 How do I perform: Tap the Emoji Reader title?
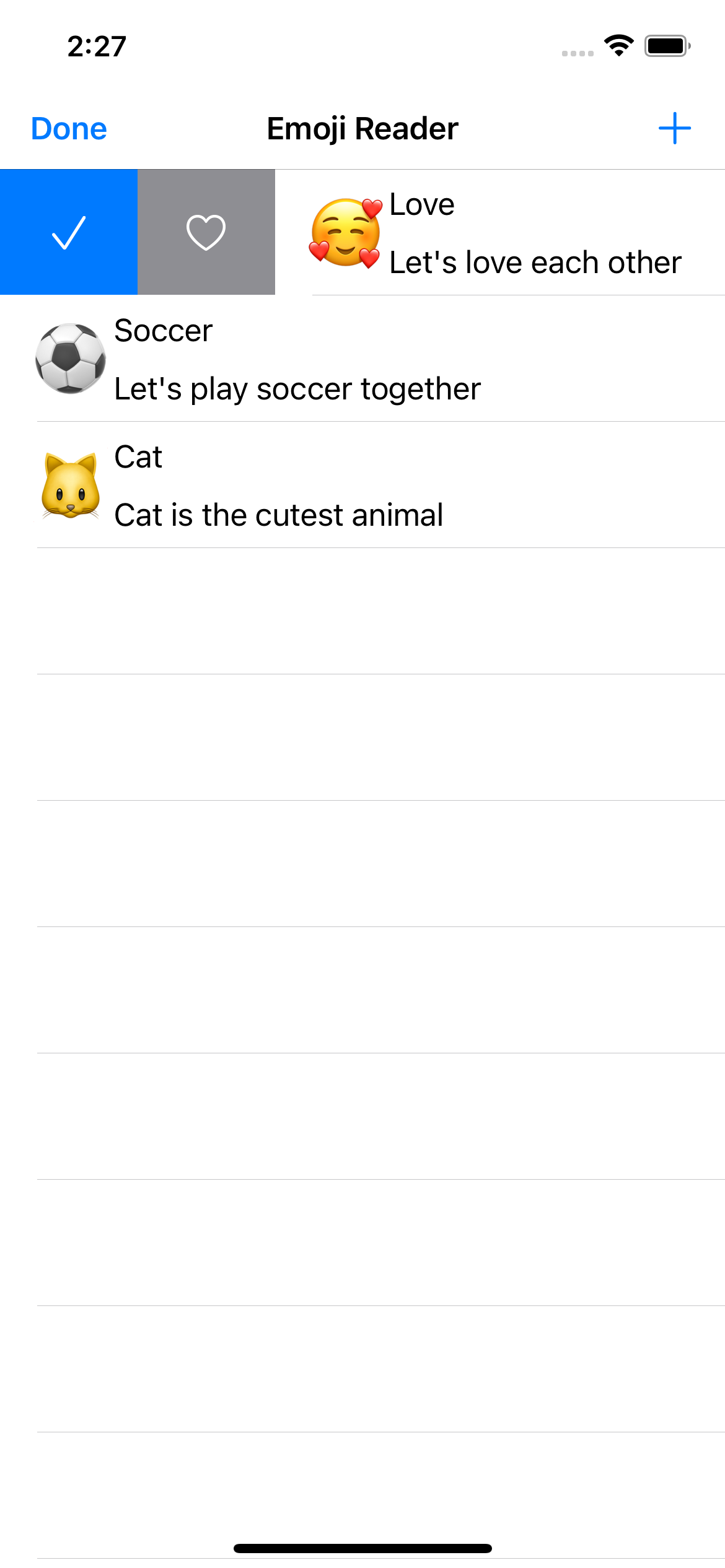361,128
